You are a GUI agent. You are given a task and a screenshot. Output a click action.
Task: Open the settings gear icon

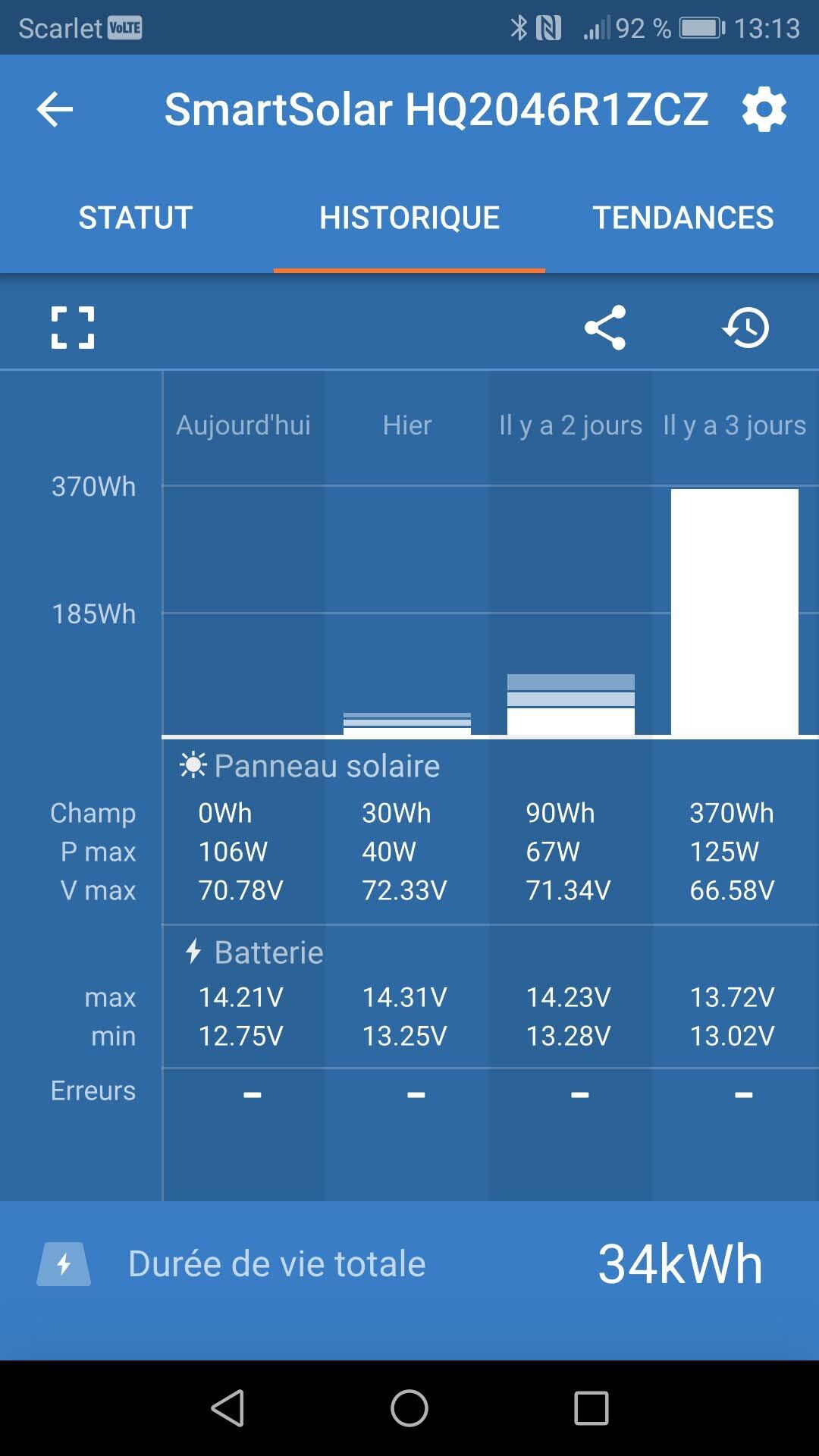(x=764, y=110)
